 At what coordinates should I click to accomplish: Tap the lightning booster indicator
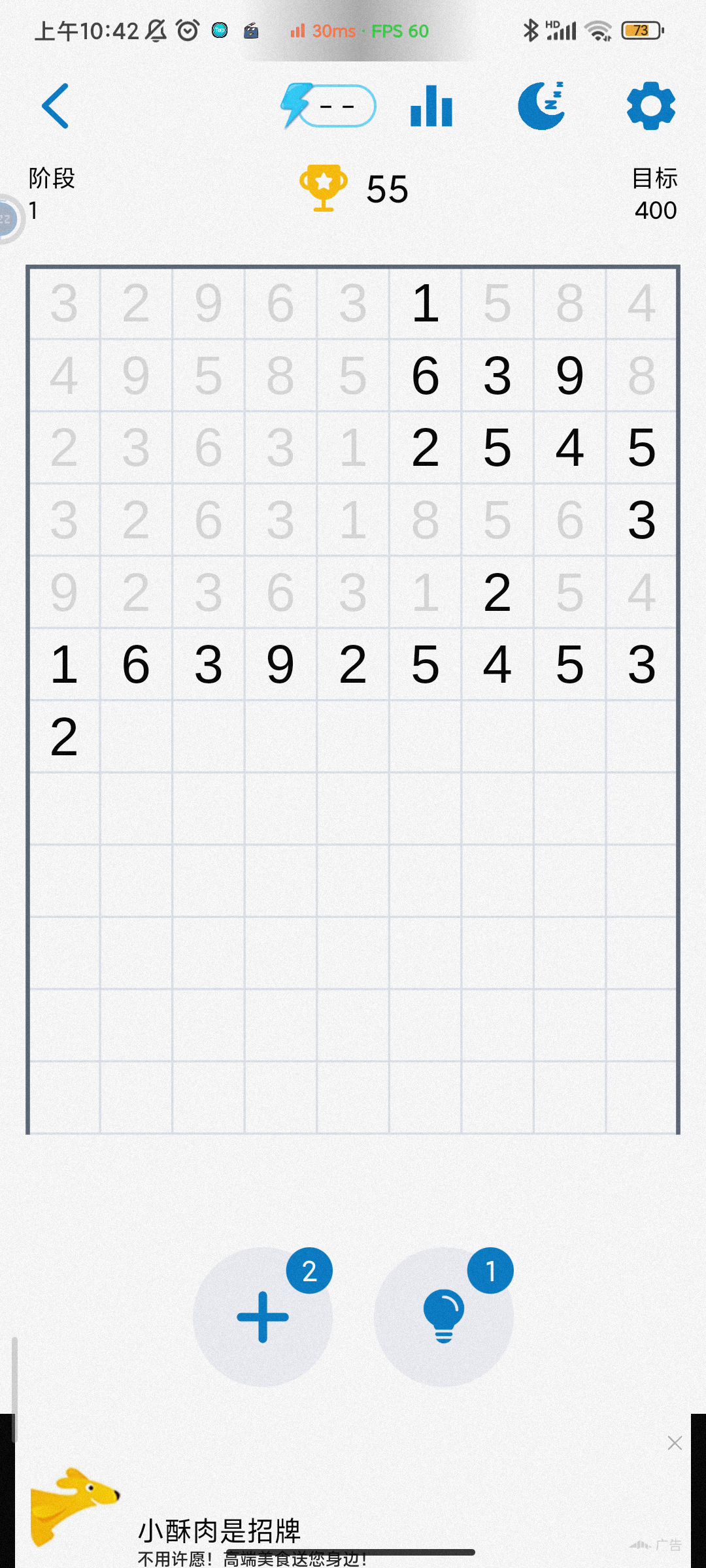pos(328,106)
